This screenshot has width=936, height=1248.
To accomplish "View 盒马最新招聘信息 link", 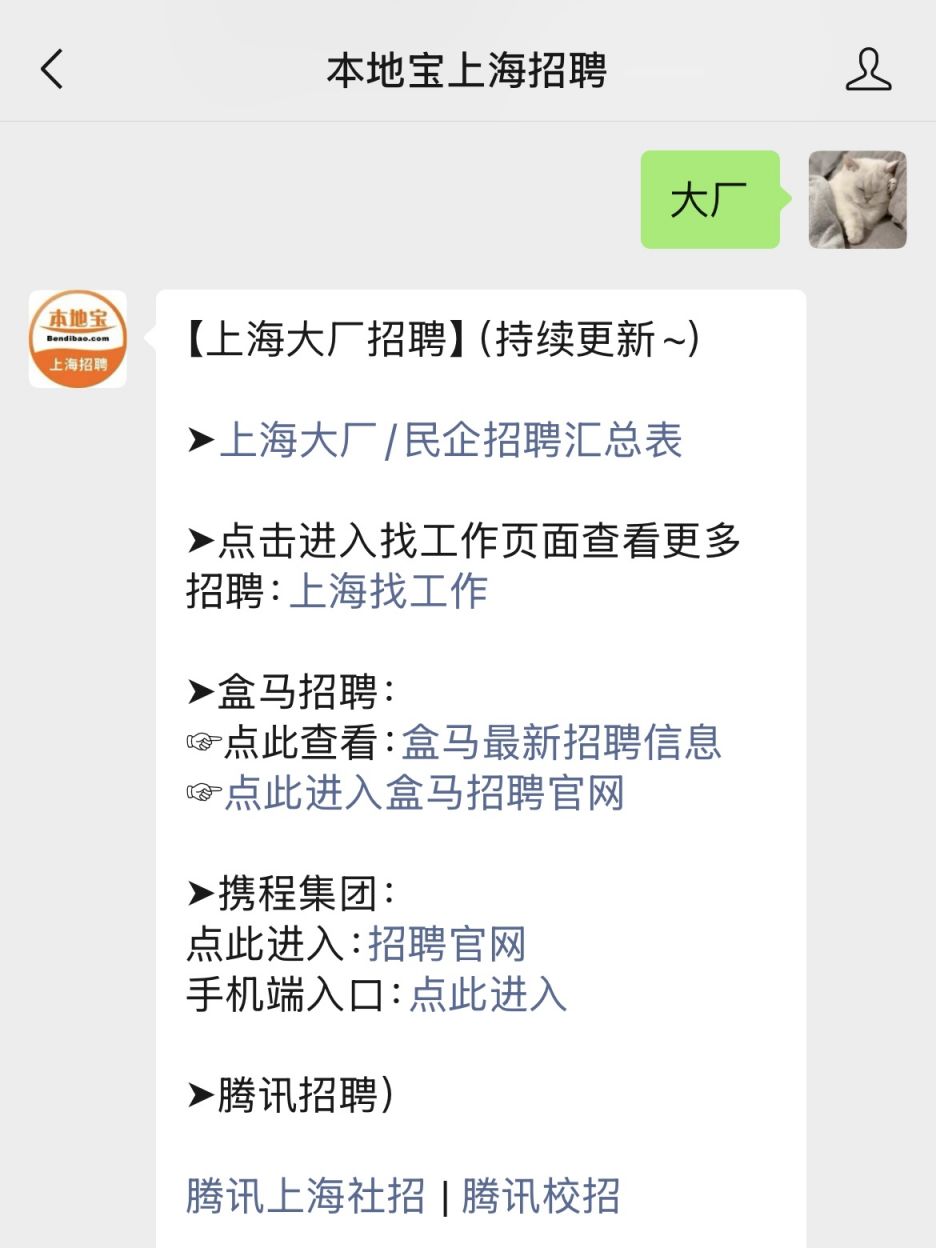I will 561,742.
